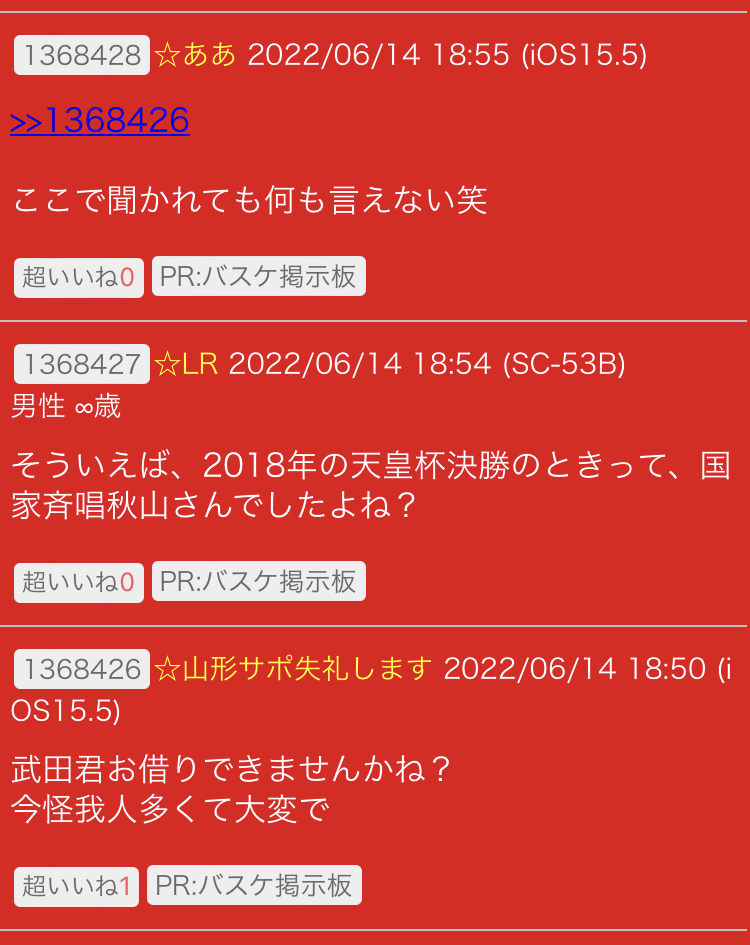
Task: Like the post by LR
Action: (x=78, y=582)
